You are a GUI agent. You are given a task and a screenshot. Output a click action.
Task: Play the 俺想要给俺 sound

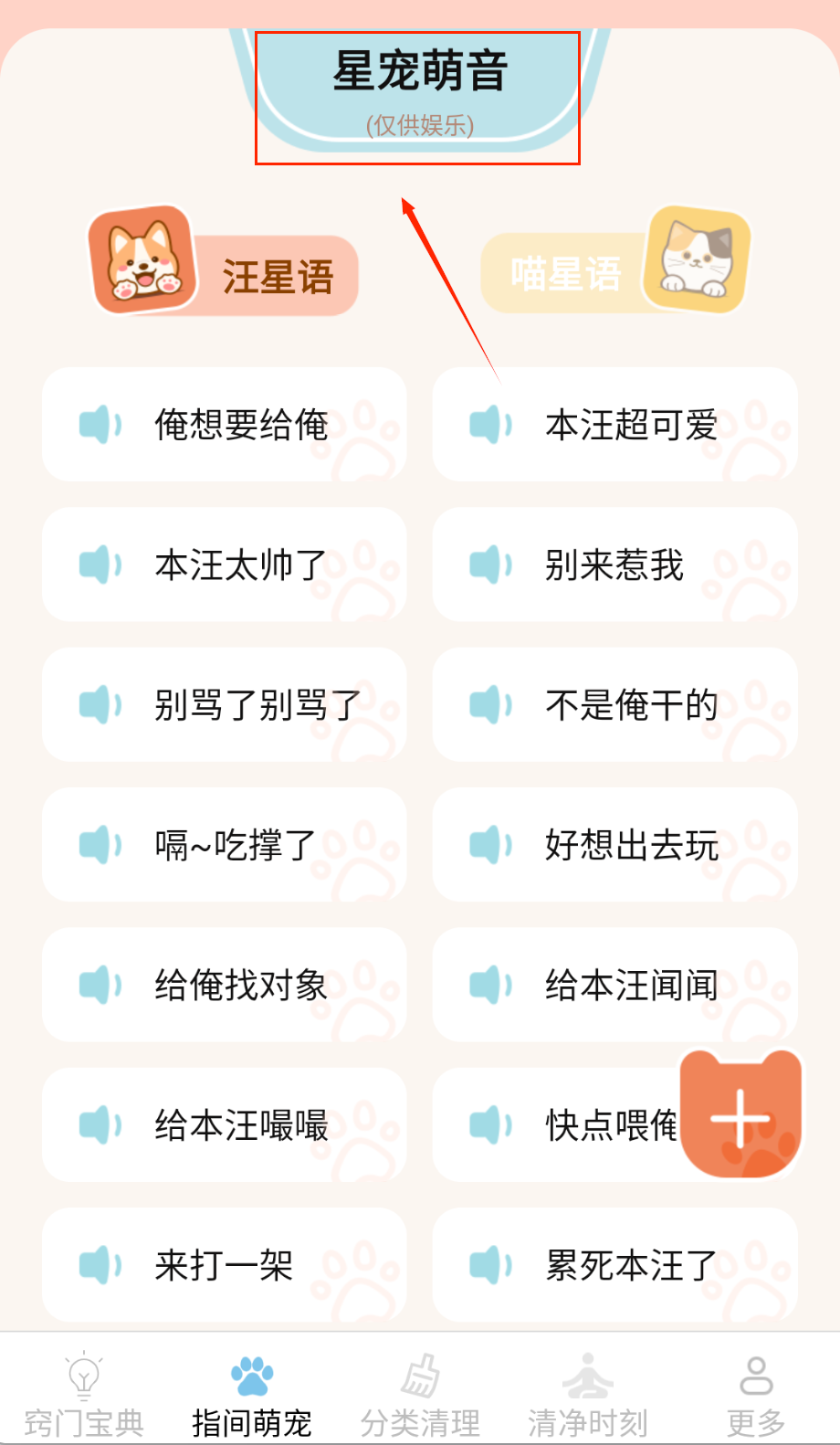click(x=225, y=425)
